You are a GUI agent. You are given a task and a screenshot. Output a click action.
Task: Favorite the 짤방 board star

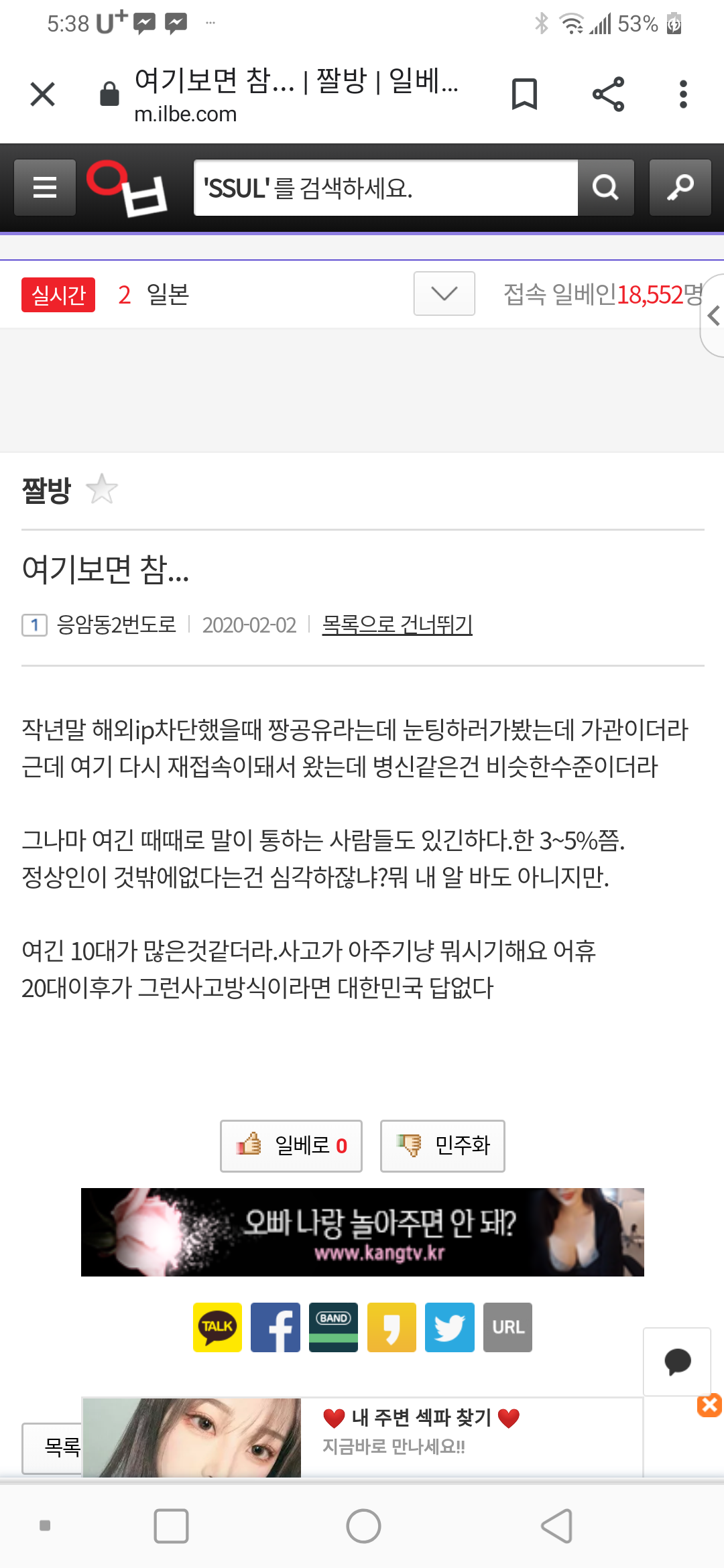(102, 489)
